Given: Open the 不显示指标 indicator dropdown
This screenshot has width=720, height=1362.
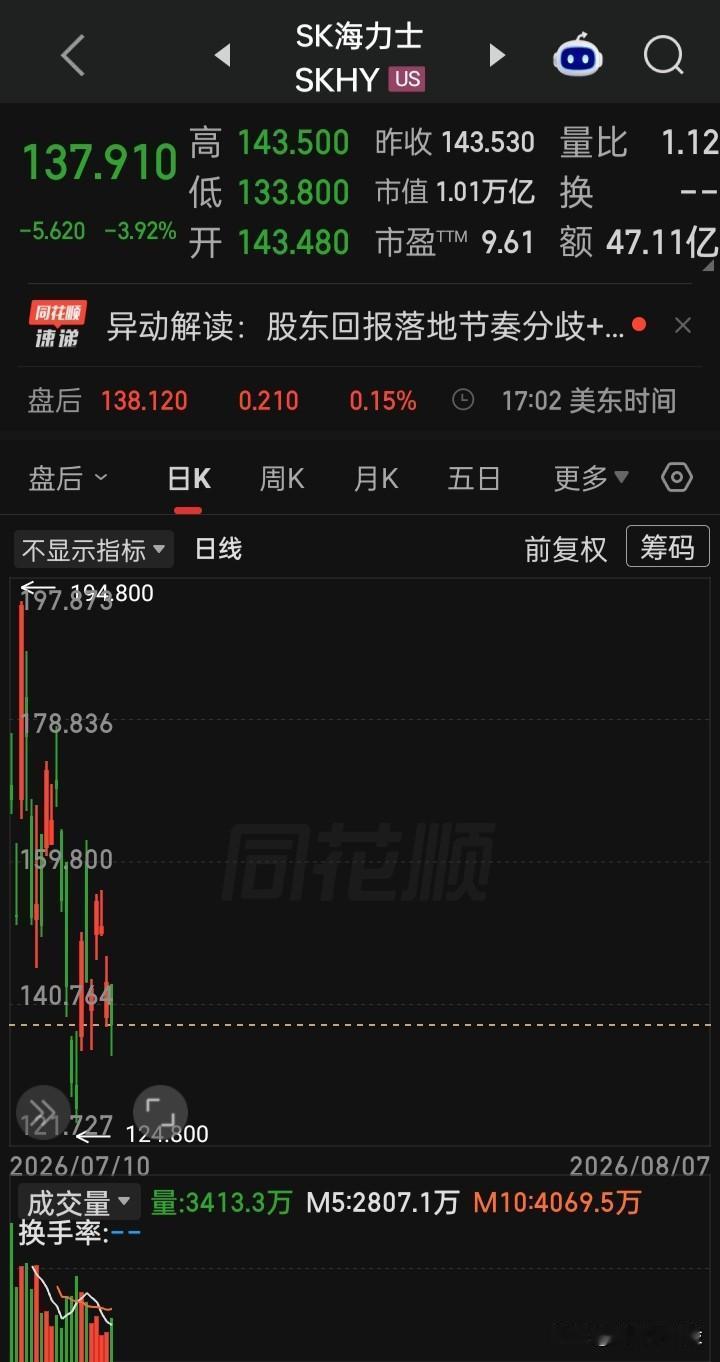Looking at the screenshot, I should coord(93,550).
